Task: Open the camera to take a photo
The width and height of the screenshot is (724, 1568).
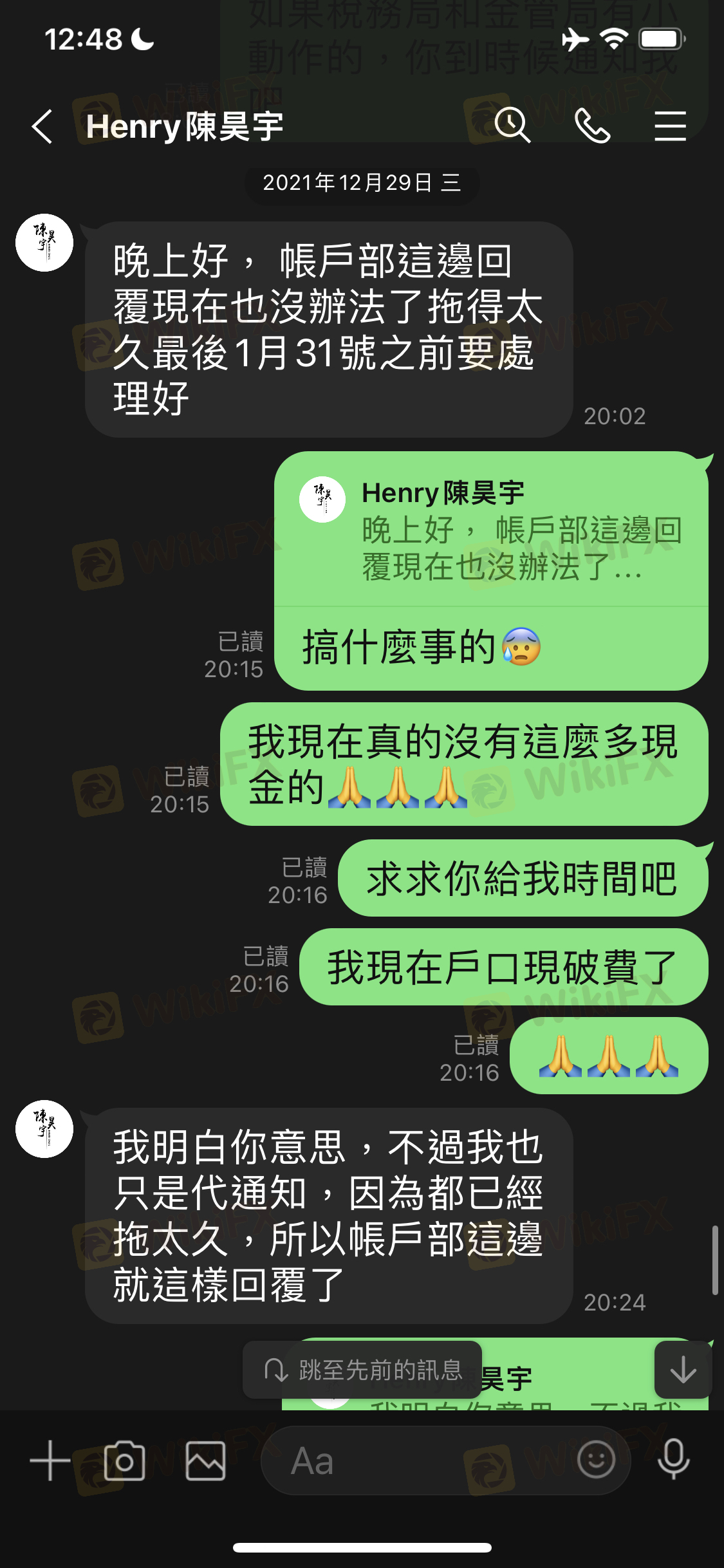Action: (125, 1461)
